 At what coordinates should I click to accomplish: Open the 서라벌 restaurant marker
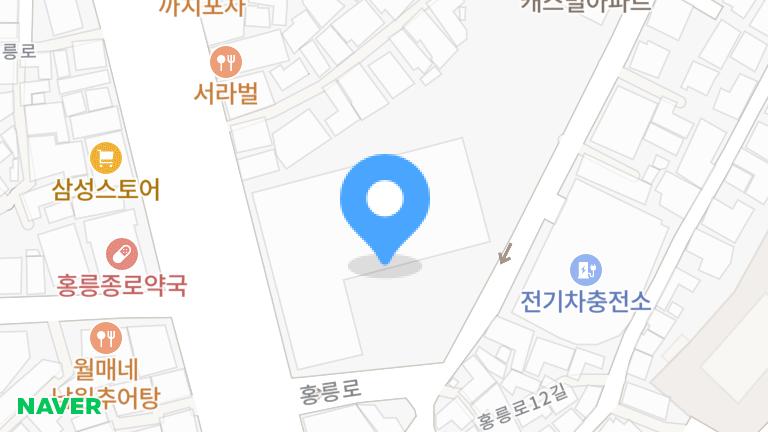226,62
